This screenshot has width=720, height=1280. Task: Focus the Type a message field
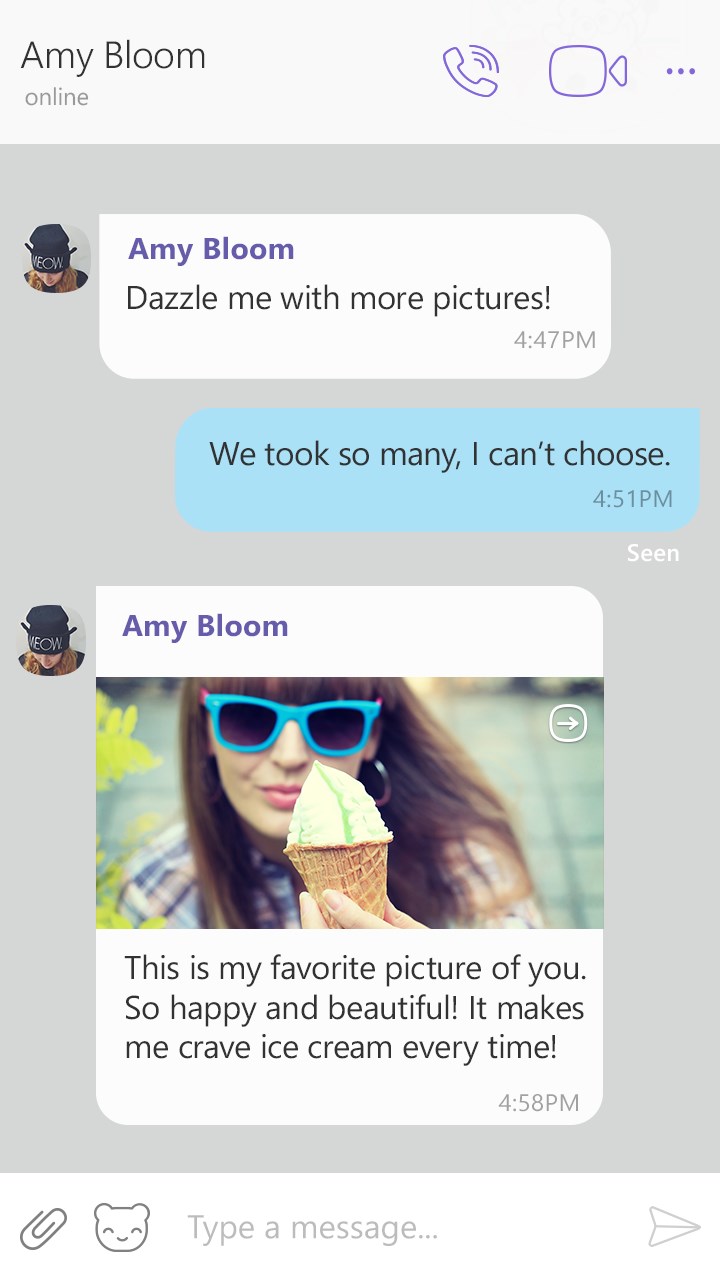(400, 1227)
